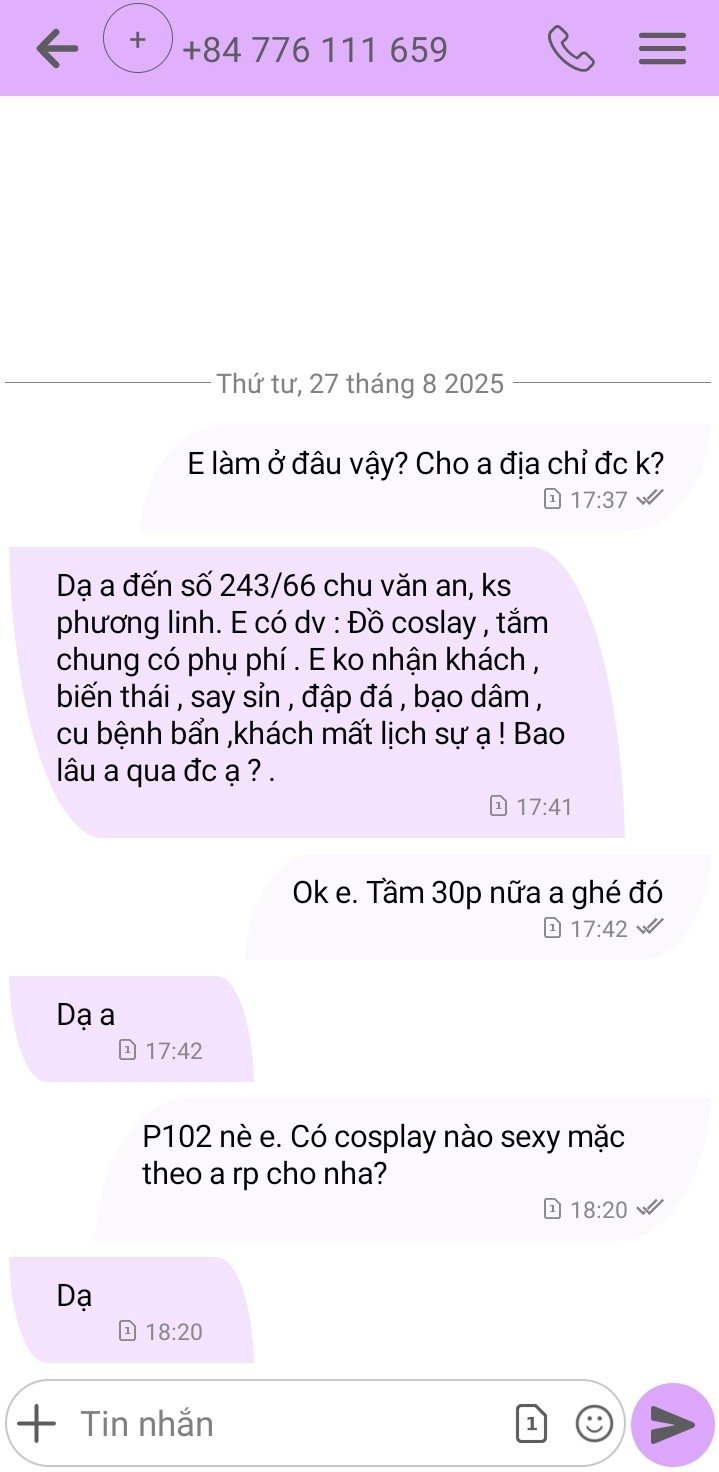Open the emoji picker
Image resolution: width=719 pixels, height=1472 pixels.
coord(594,1423)
